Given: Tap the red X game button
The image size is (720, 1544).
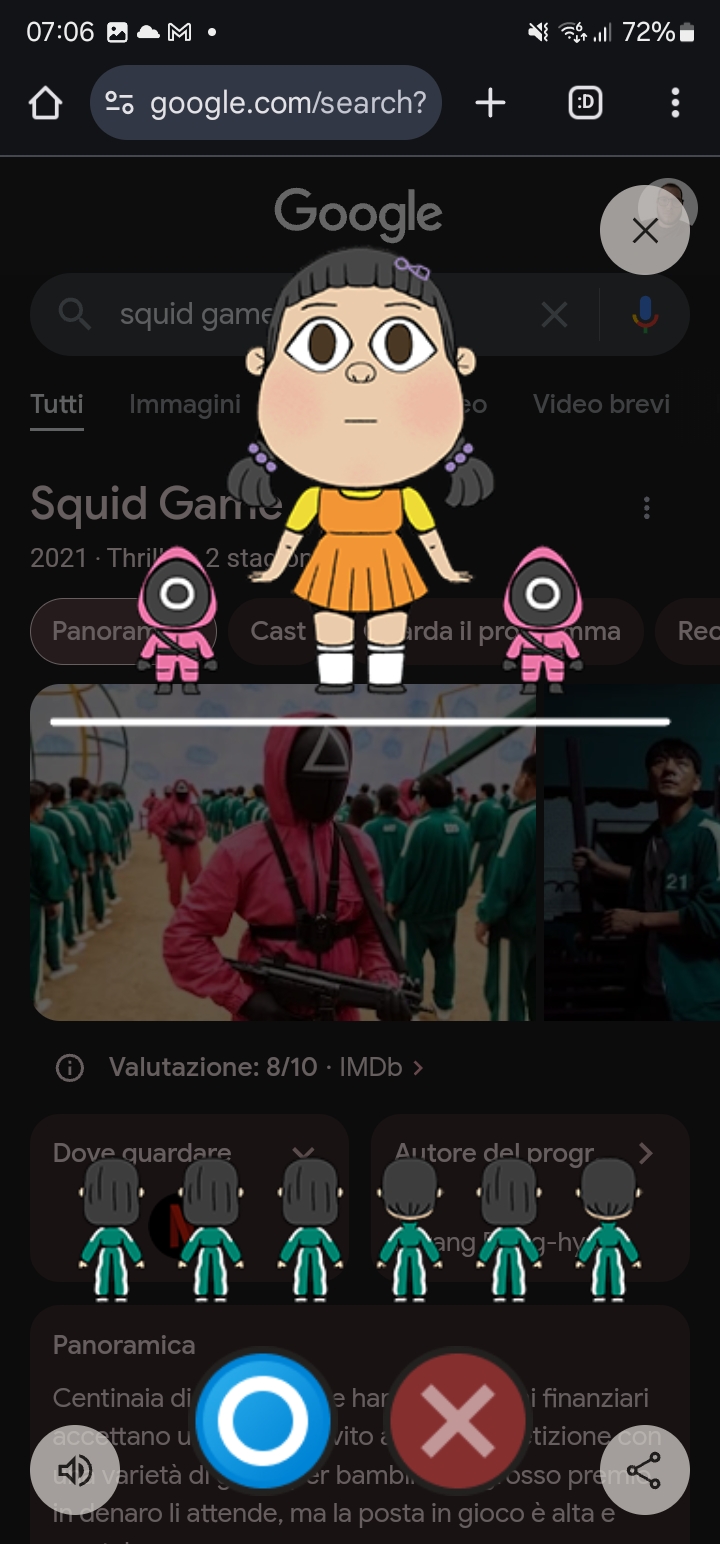Looking at the screenshot, I should click(x=457, y=1419).
